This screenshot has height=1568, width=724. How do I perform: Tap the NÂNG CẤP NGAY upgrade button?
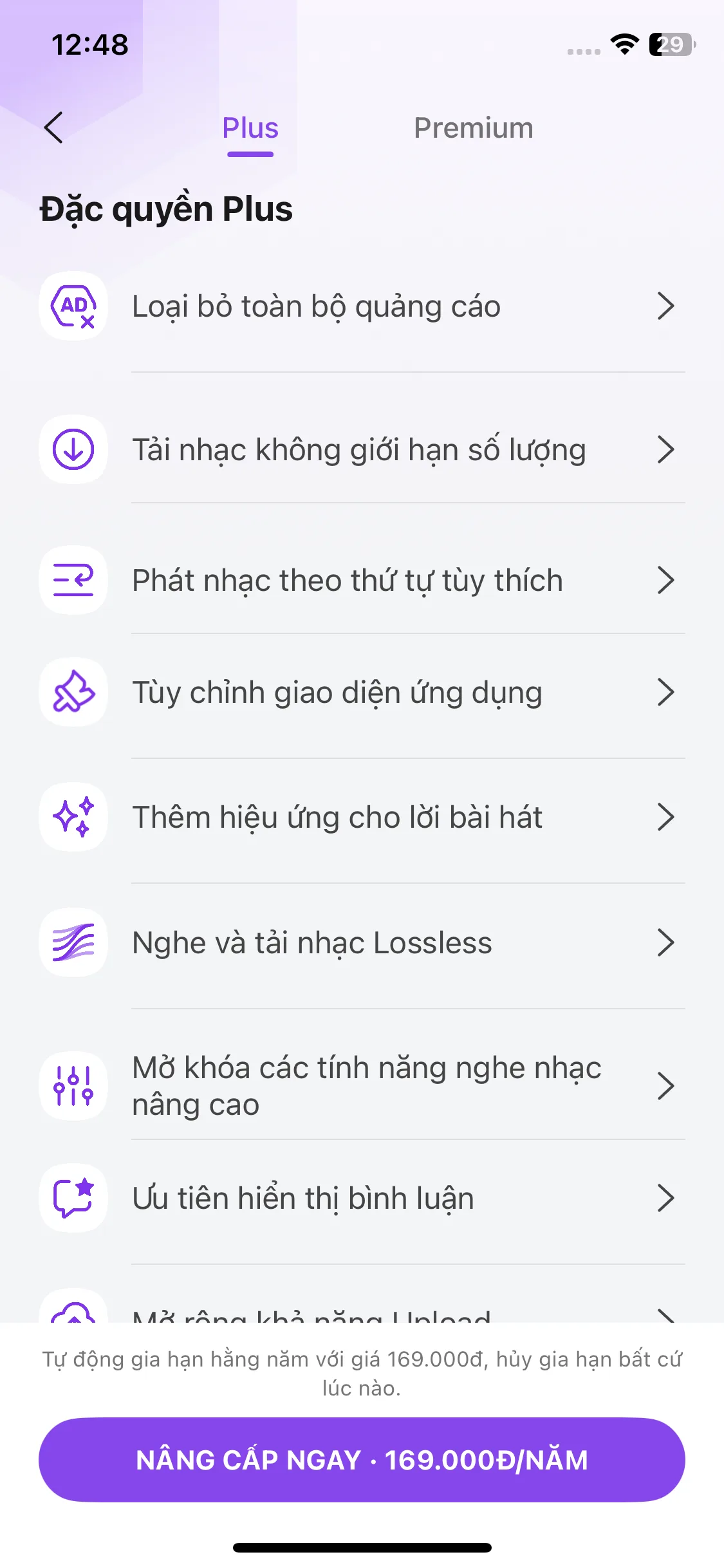pyautogui.click(x=362, y=1460)
